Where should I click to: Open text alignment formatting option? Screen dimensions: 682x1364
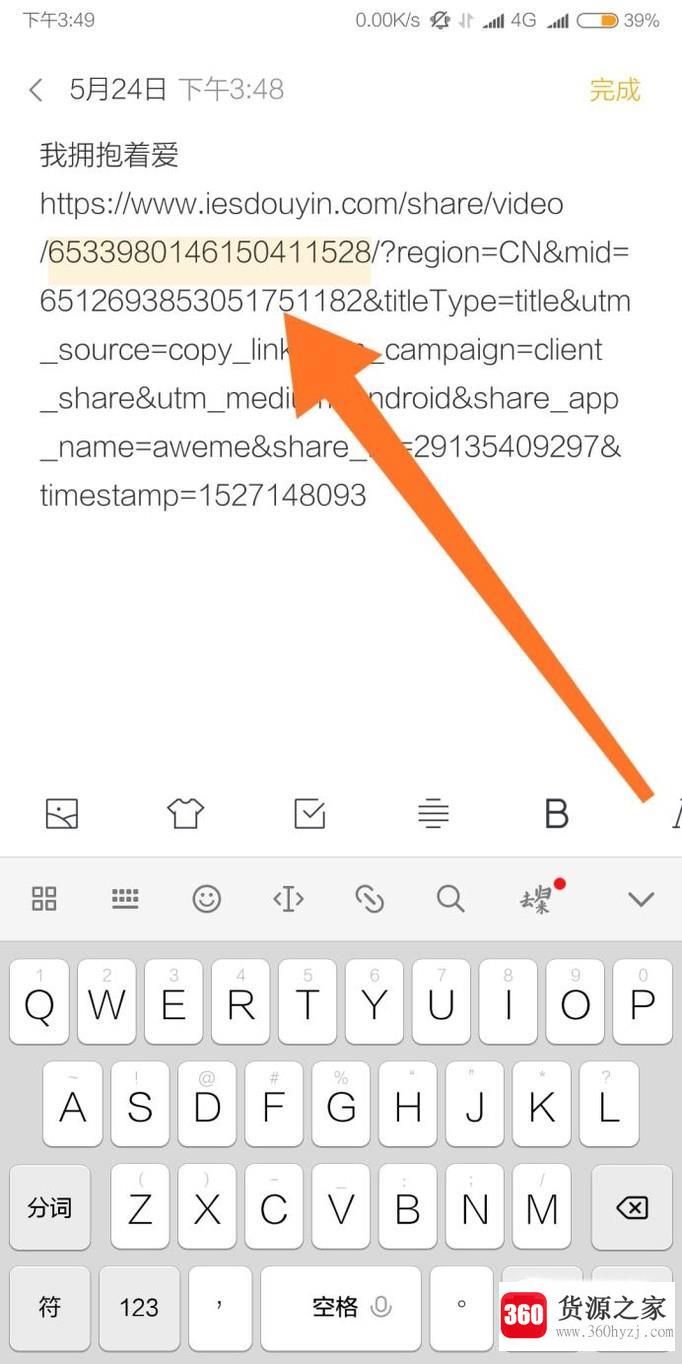(433, 813)
